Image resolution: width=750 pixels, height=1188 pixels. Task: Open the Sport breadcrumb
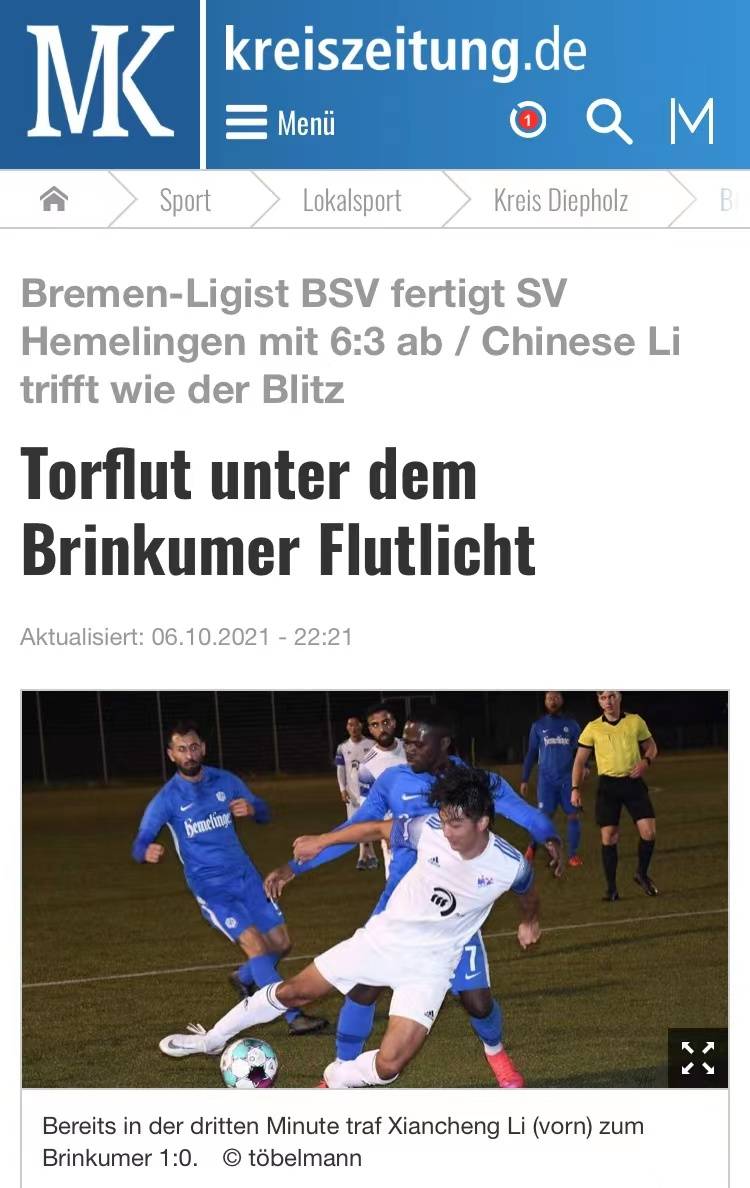pos(185,200)
